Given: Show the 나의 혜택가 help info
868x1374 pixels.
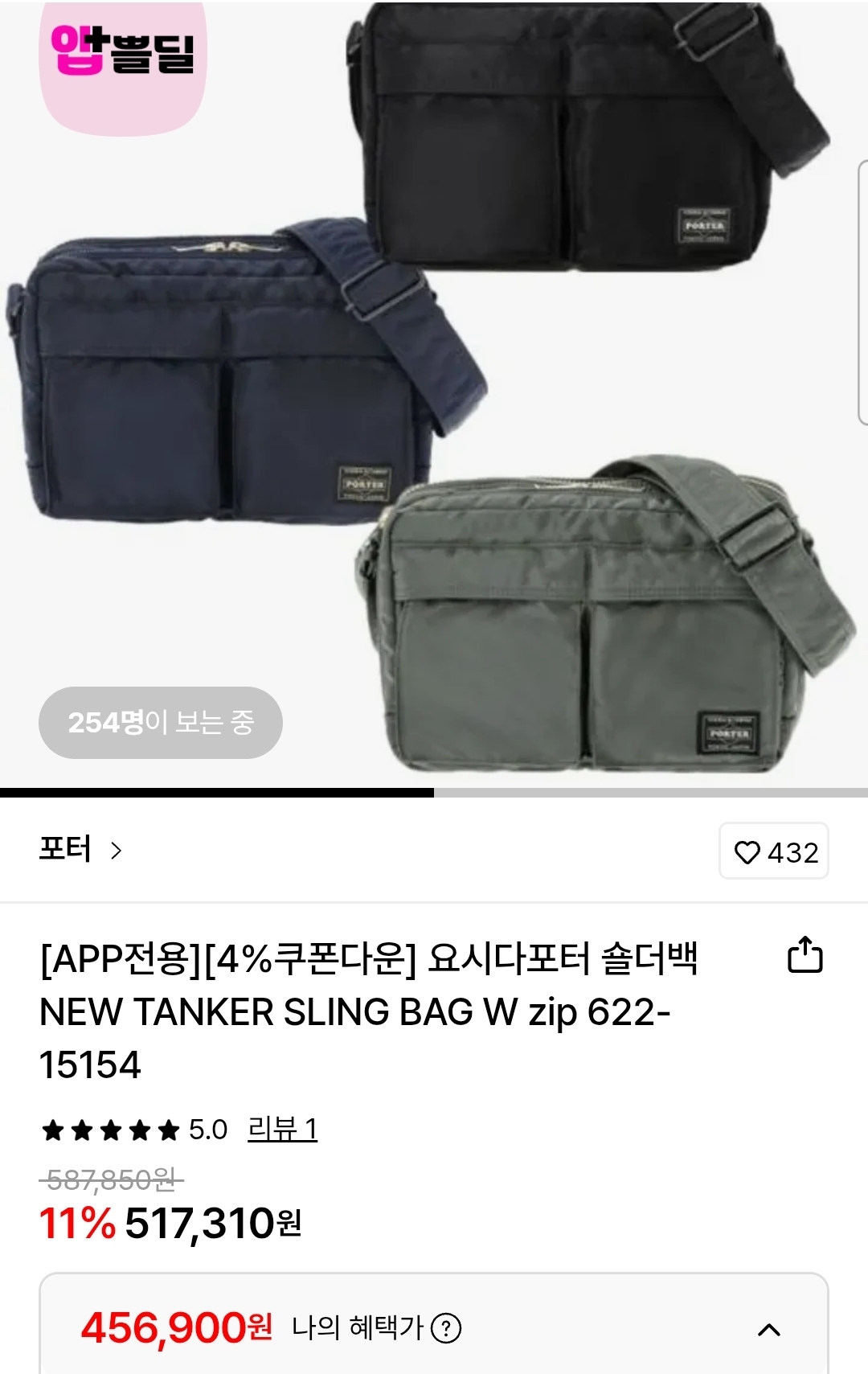Looking at the screenshot, I should coord(446,1328).
